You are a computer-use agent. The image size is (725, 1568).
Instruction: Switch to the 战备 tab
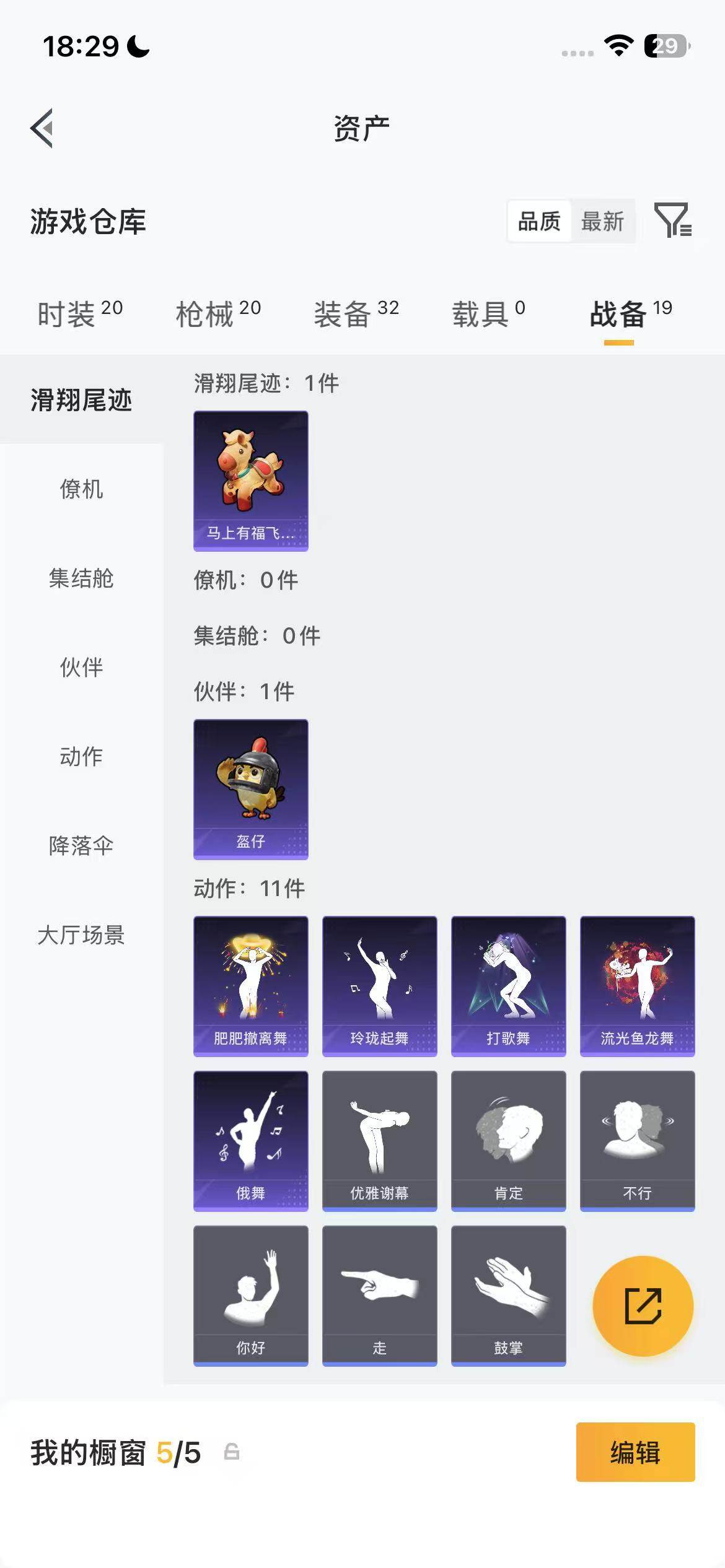617,313
